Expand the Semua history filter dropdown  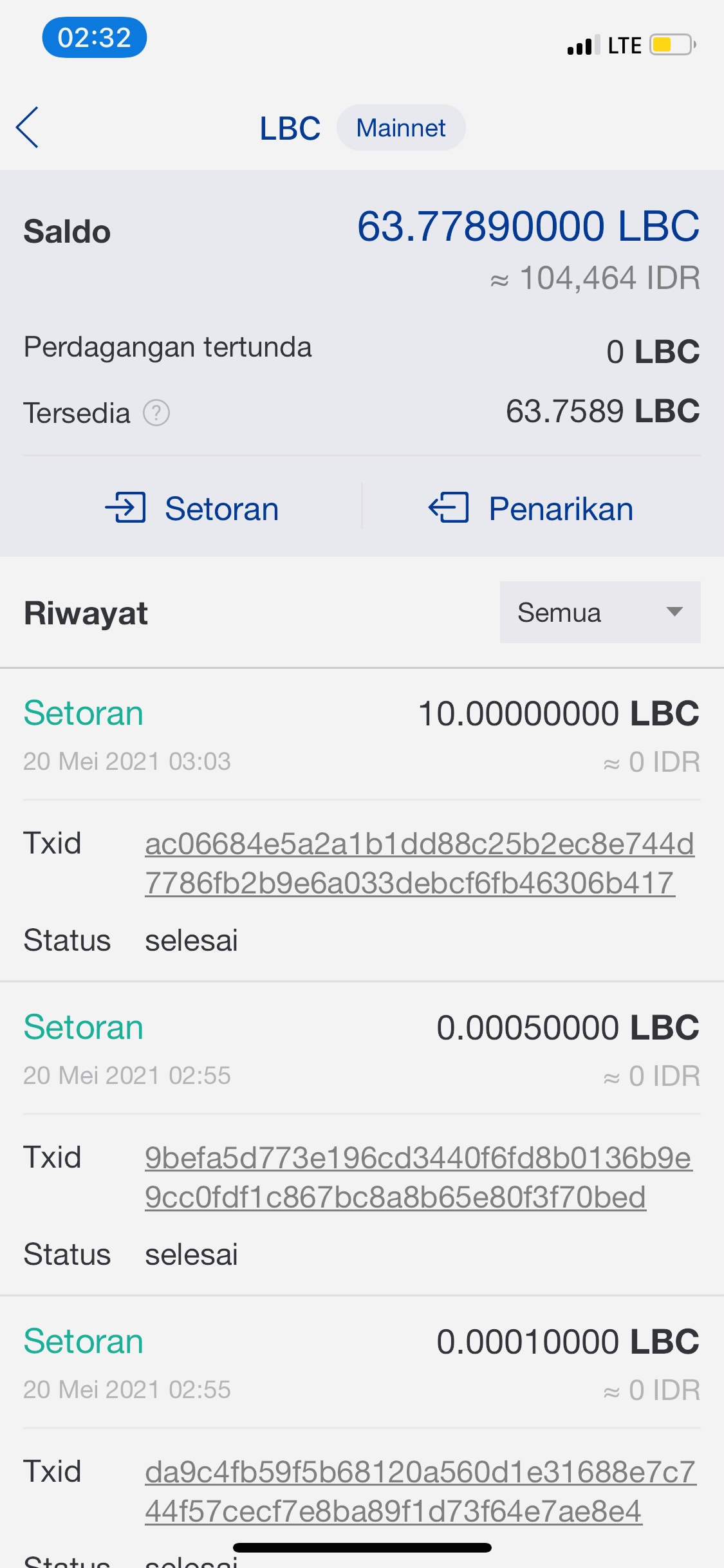click(600, 612)
